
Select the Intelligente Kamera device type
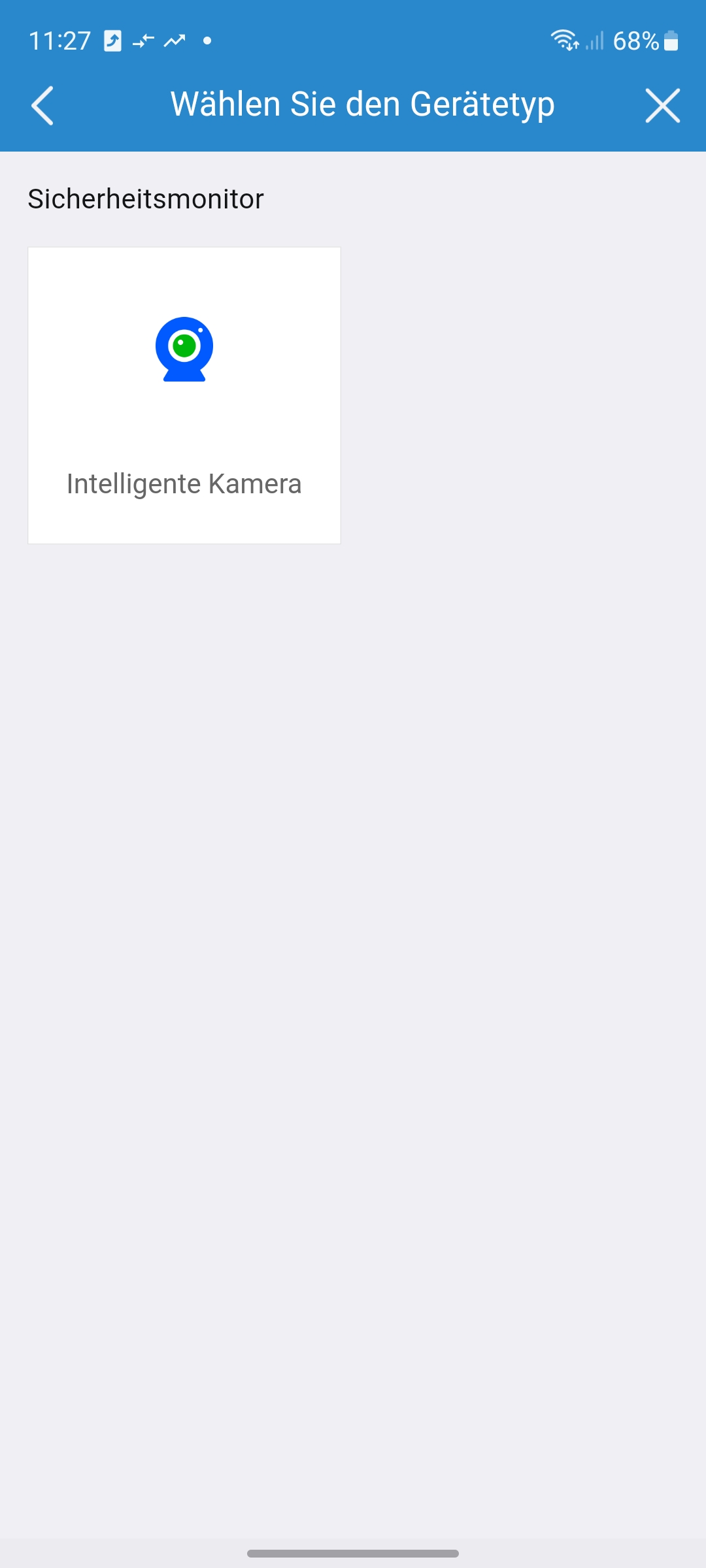[184, 395]
